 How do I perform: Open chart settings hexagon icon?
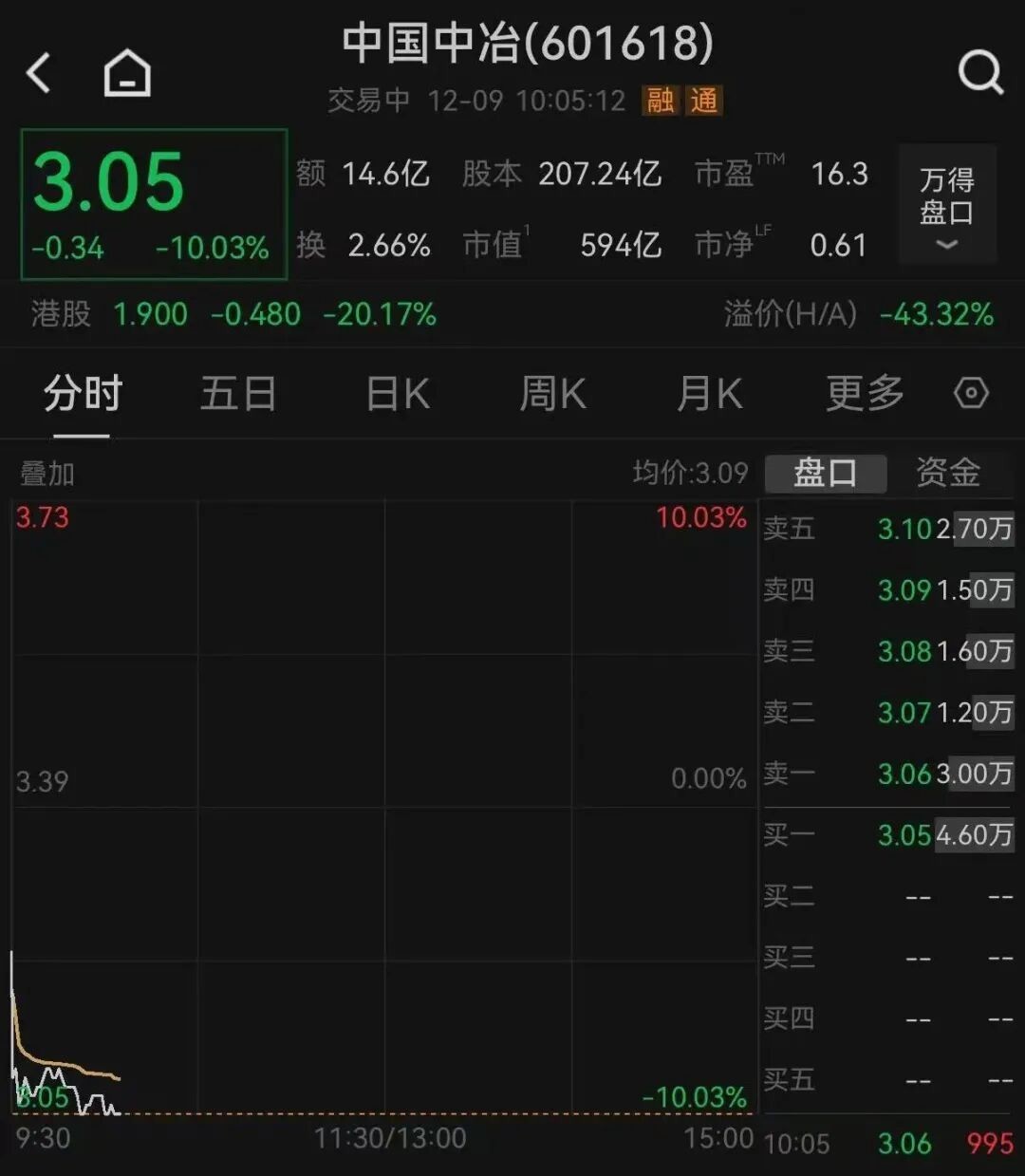click(971, 393)
